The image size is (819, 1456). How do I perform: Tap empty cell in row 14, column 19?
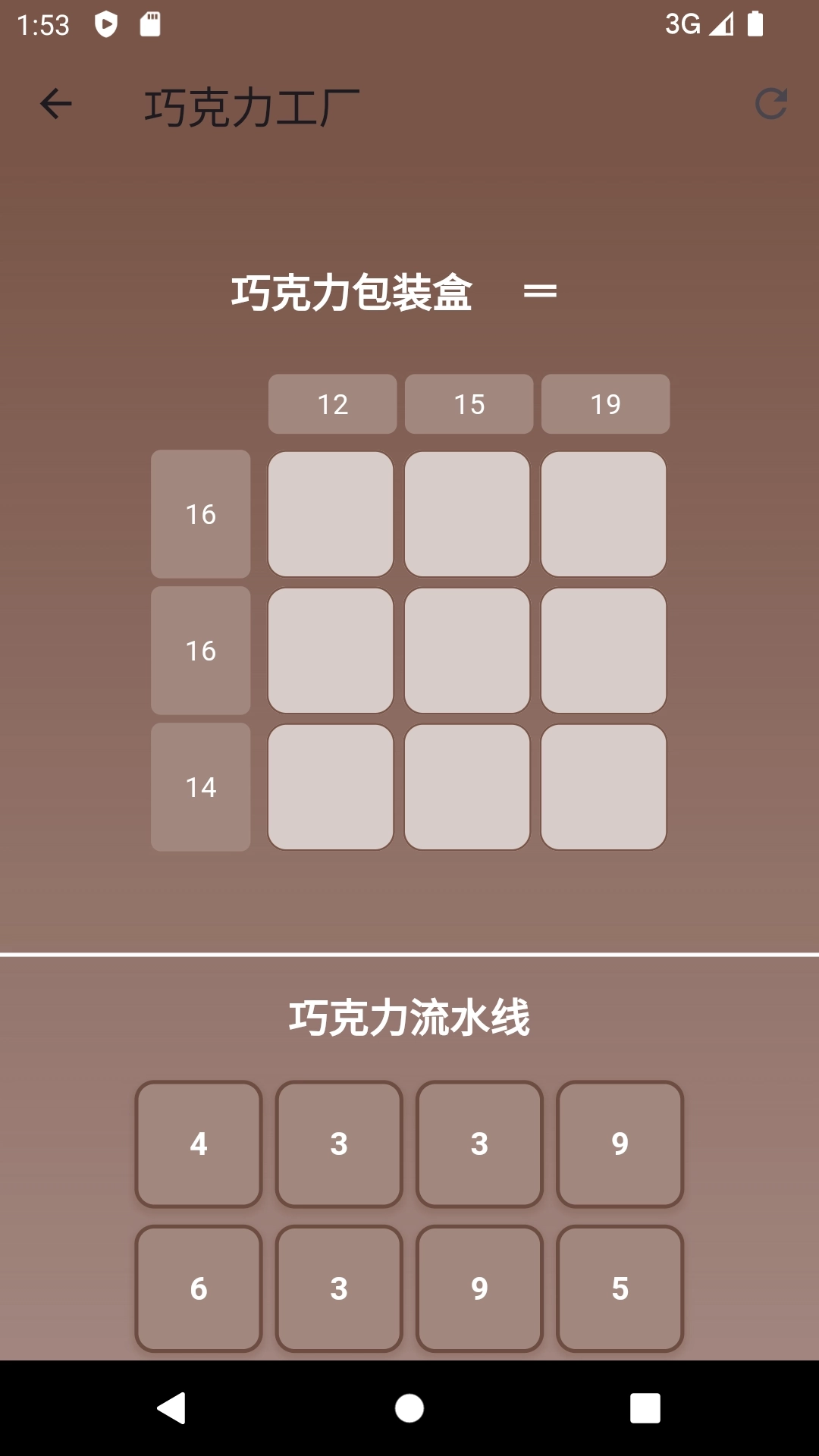604,787
